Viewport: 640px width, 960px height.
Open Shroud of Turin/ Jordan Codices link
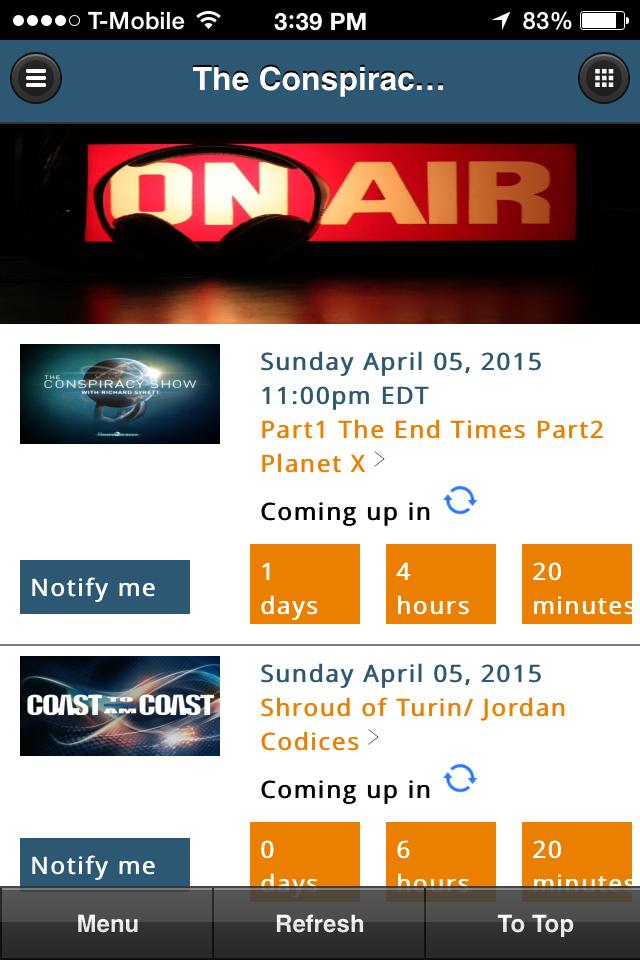[412, 724]
